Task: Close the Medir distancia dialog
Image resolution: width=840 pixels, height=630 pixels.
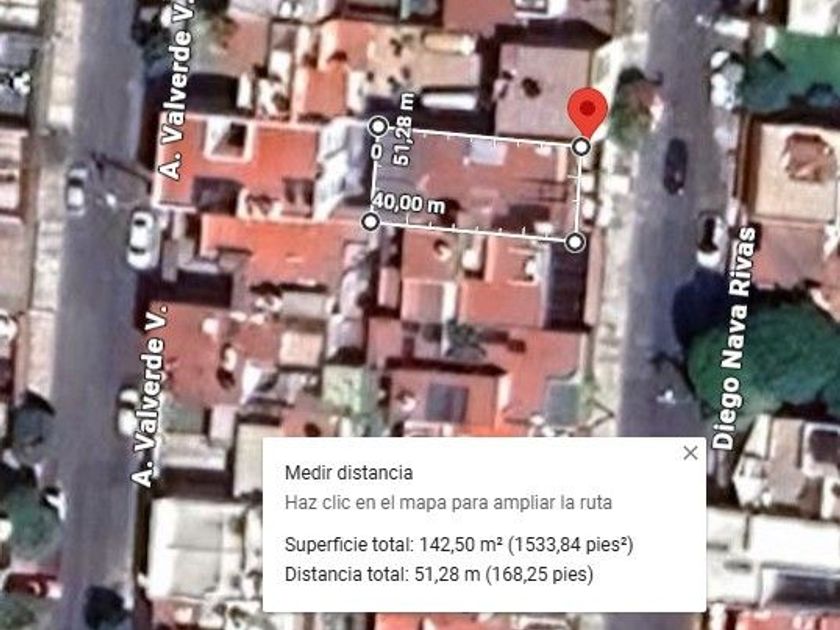Action: [x=690, y=453]
